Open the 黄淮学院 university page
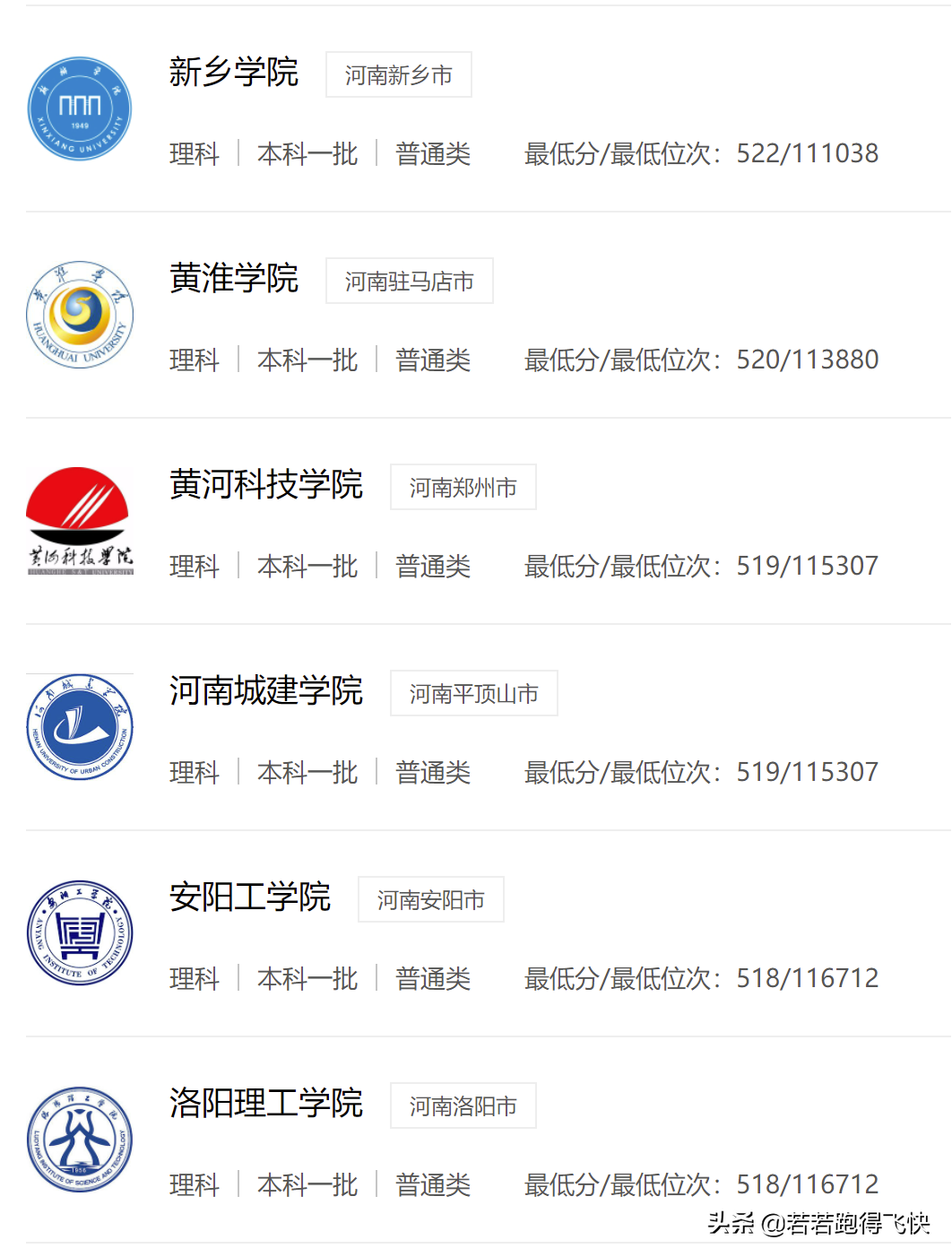The width and height of the screenshot is (952, 1257). pos(236,280)
